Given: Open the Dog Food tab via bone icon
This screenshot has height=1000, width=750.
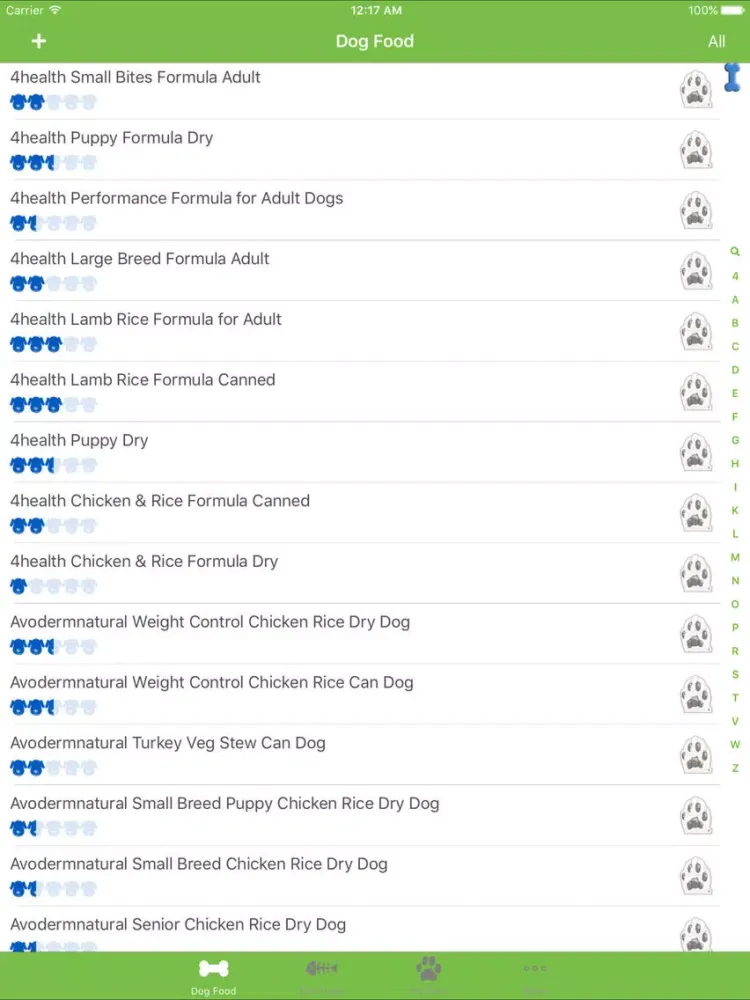Looking at the screenshot, I should (x=212, y=968).
